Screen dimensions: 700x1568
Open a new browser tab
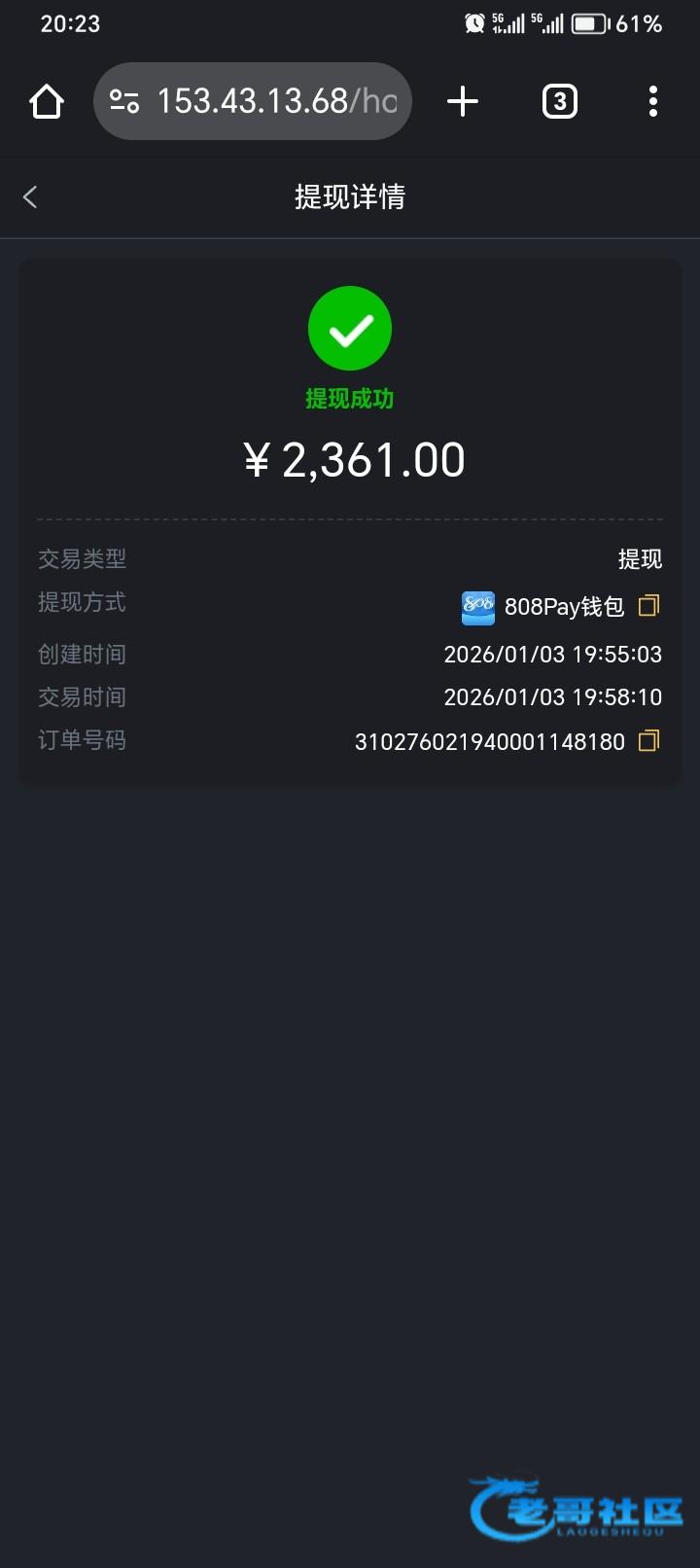point(463,101)
